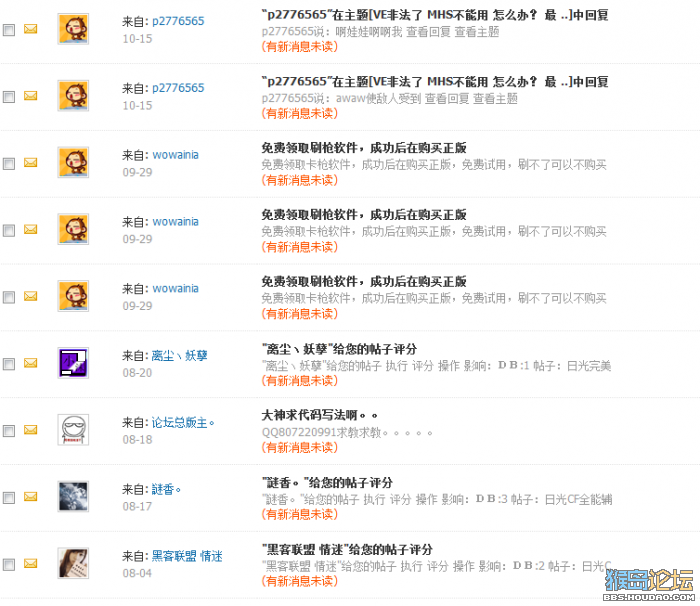Tap 查看主题 in the awaw使敌人受到 message
The image size is (700, 606).
coord(495,99)
